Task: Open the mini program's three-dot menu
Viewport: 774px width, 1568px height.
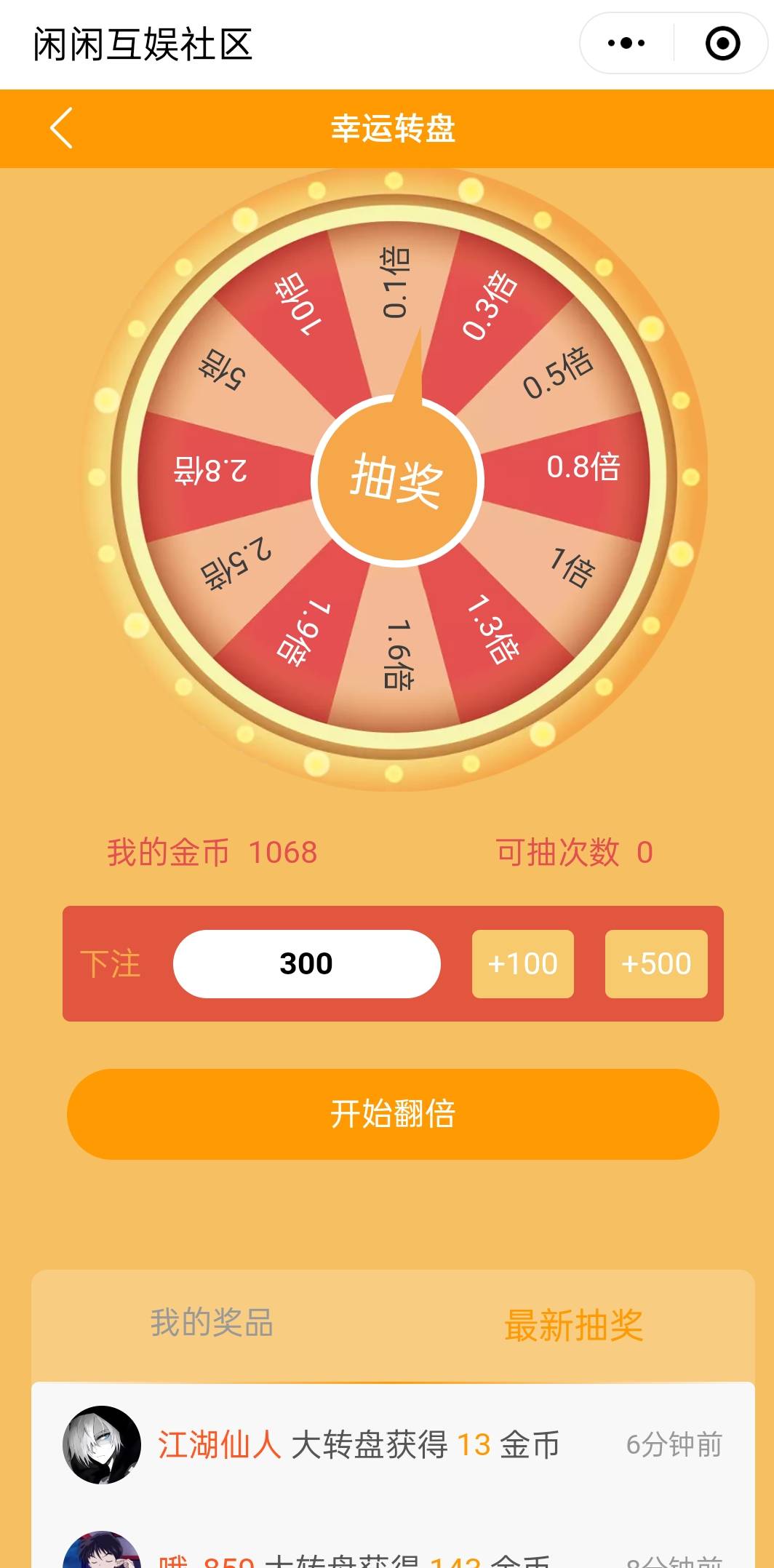Action: click(x=626, y=44)
